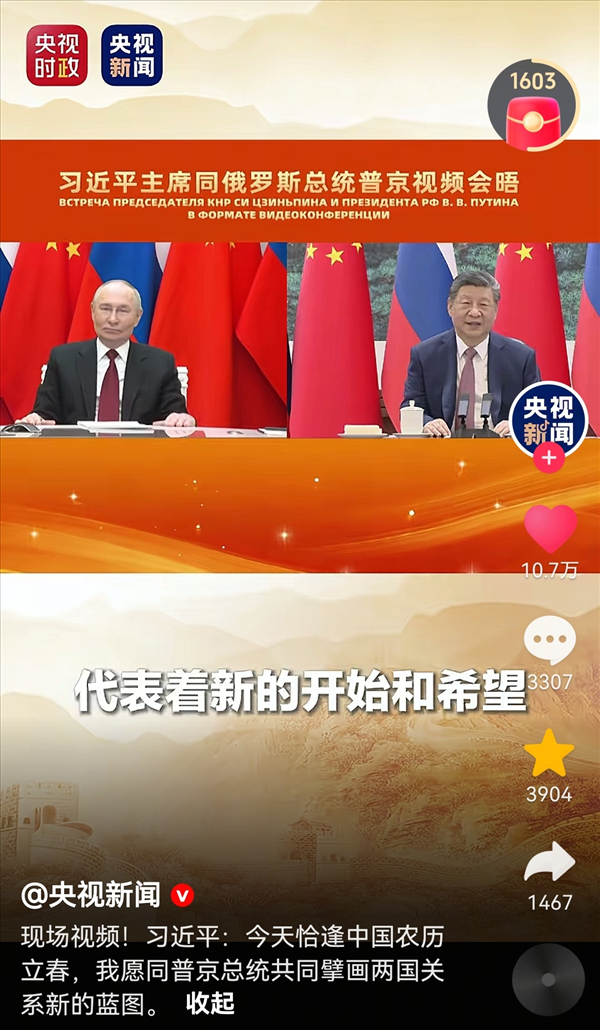Open the 央视新闻 profile avatar
600x1030 pixels.
[548, 420]
